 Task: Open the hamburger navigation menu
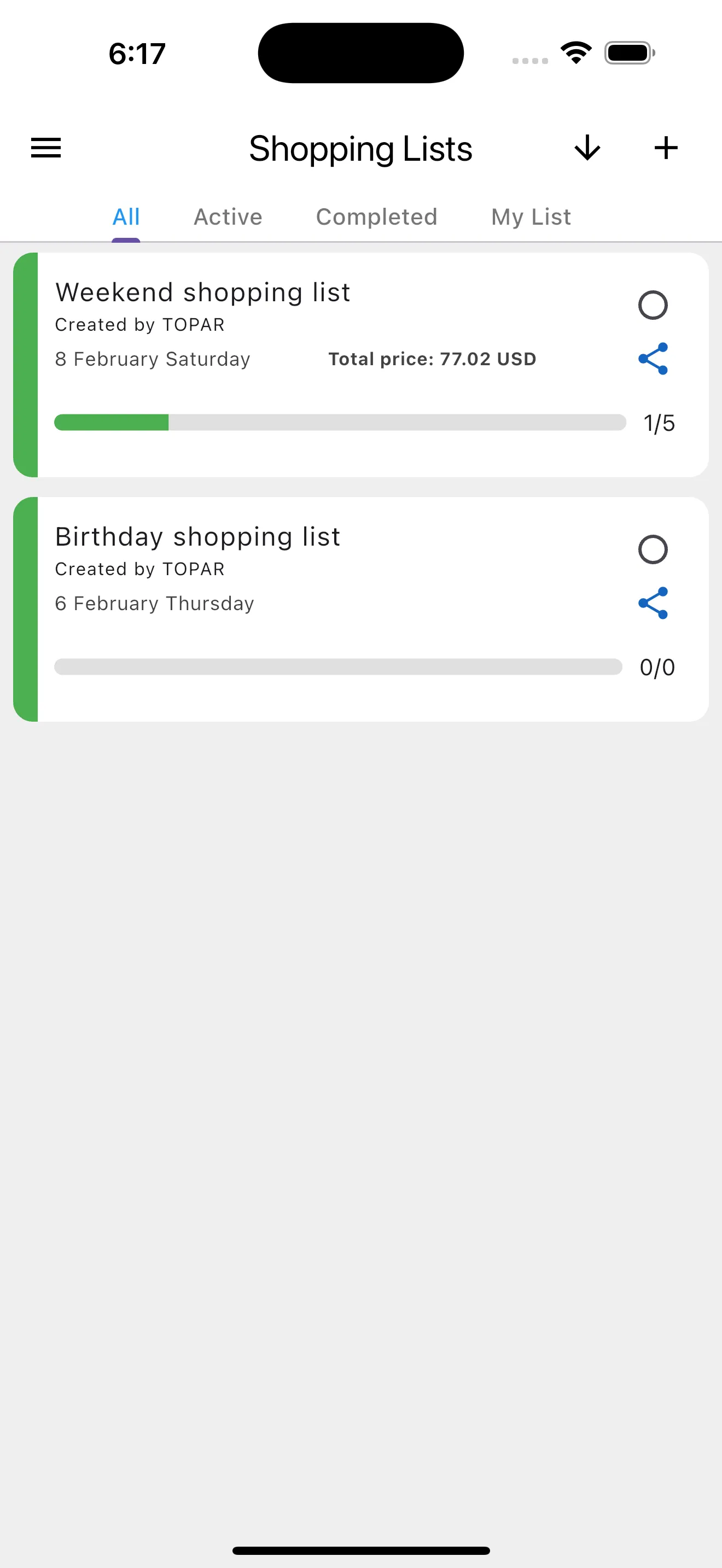coord(45,147)
